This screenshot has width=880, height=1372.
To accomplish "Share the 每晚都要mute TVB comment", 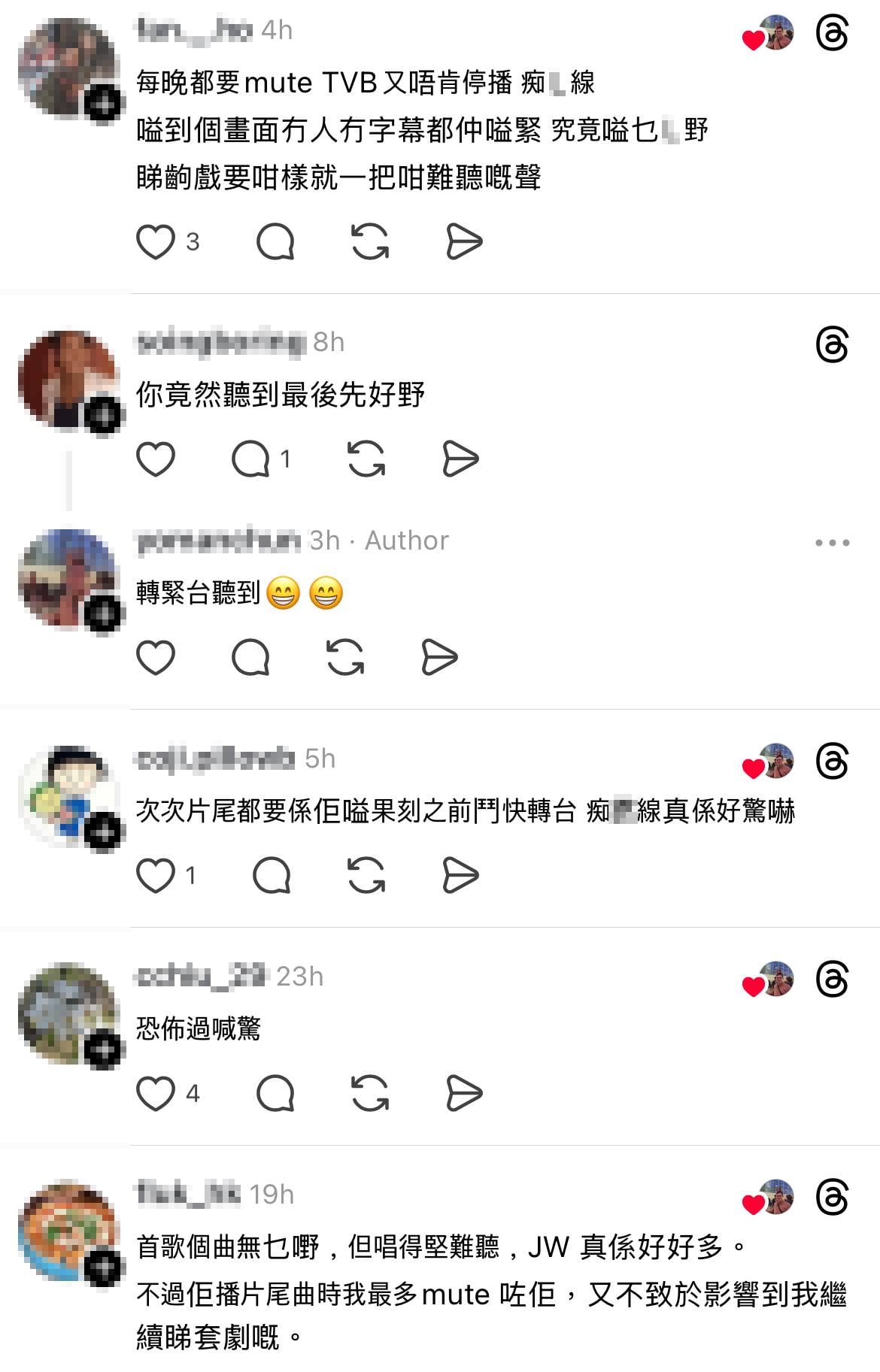I will coord(464,242).
